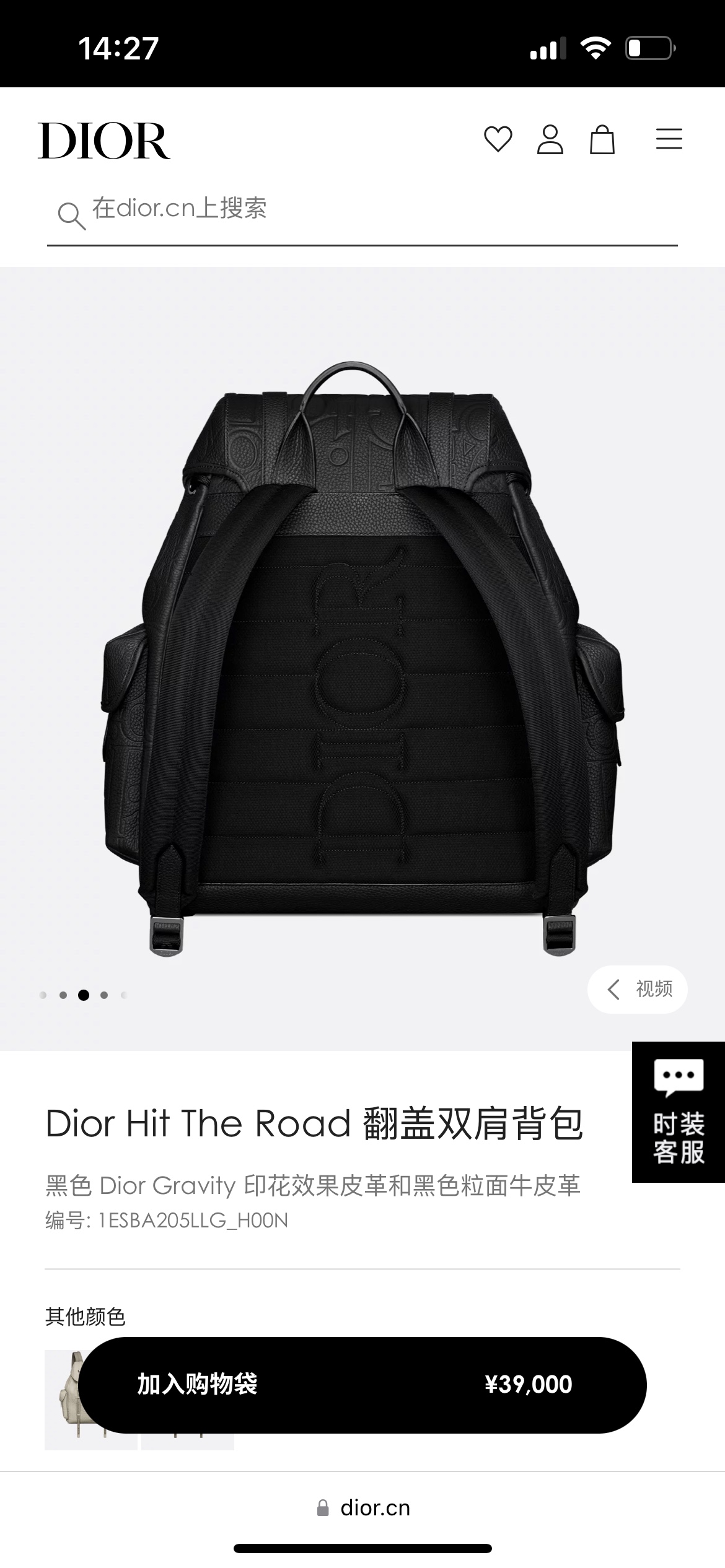Open 时装客服 customer service chat
Viewport: 725px width, 1568px height.
[x=678, y=1112]
